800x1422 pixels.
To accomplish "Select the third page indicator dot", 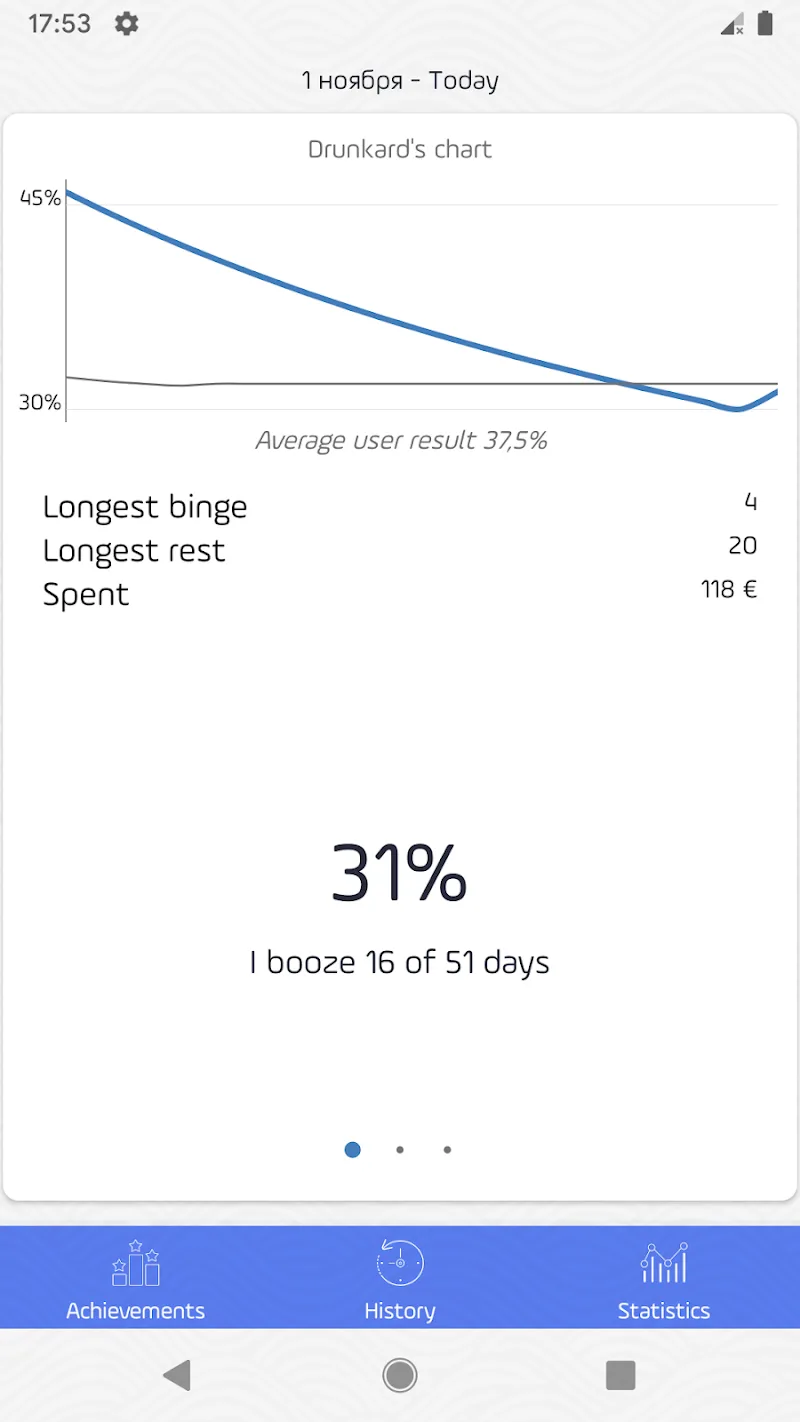I will point(447,1150).
